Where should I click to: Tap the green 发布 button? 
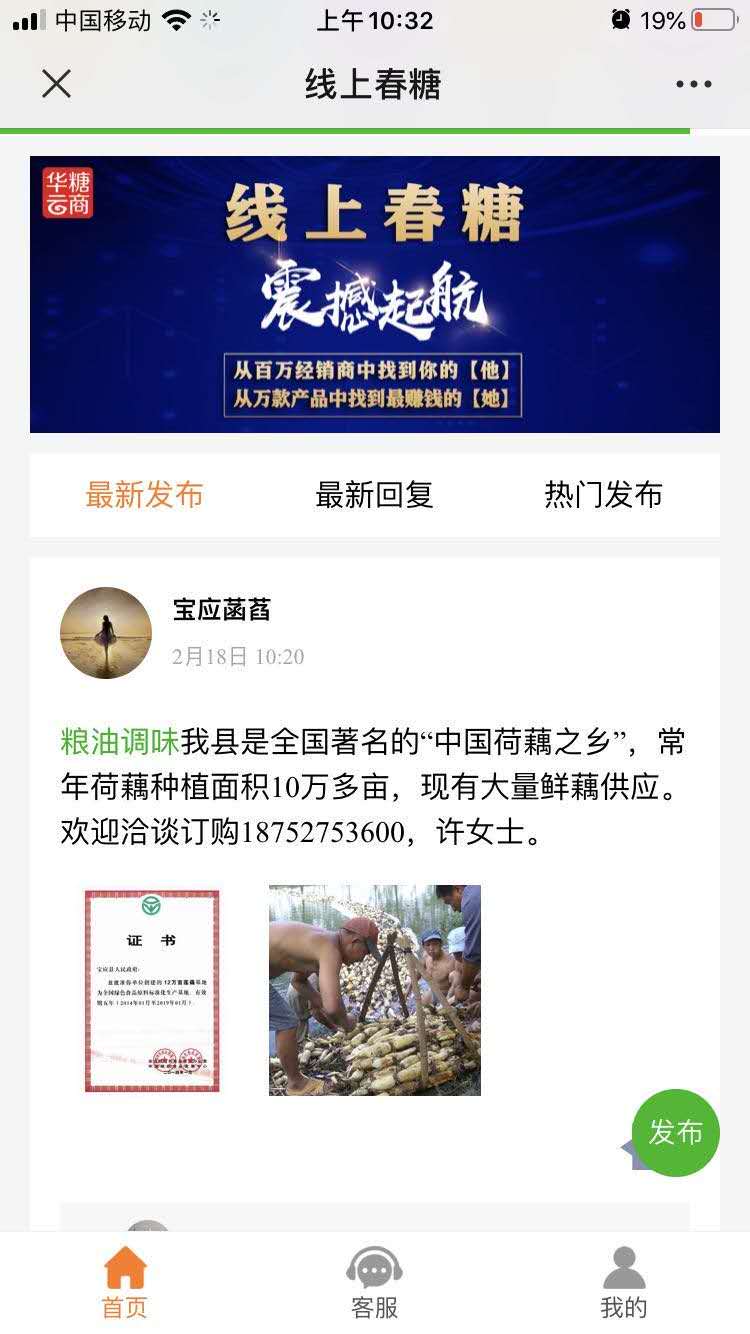point(676,1132)
